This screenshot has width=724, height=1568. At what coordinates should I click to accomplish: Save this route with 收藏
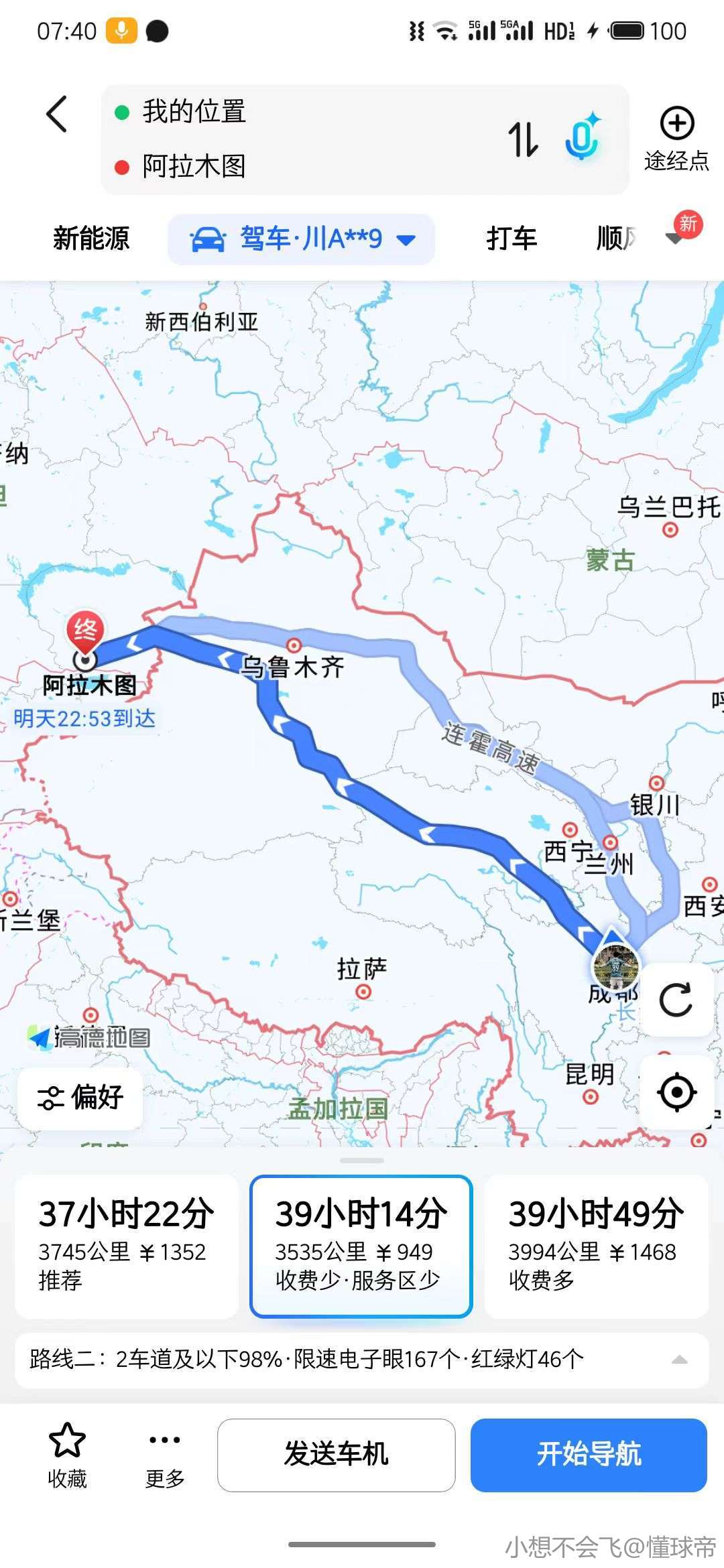(x=67, y=1455)
